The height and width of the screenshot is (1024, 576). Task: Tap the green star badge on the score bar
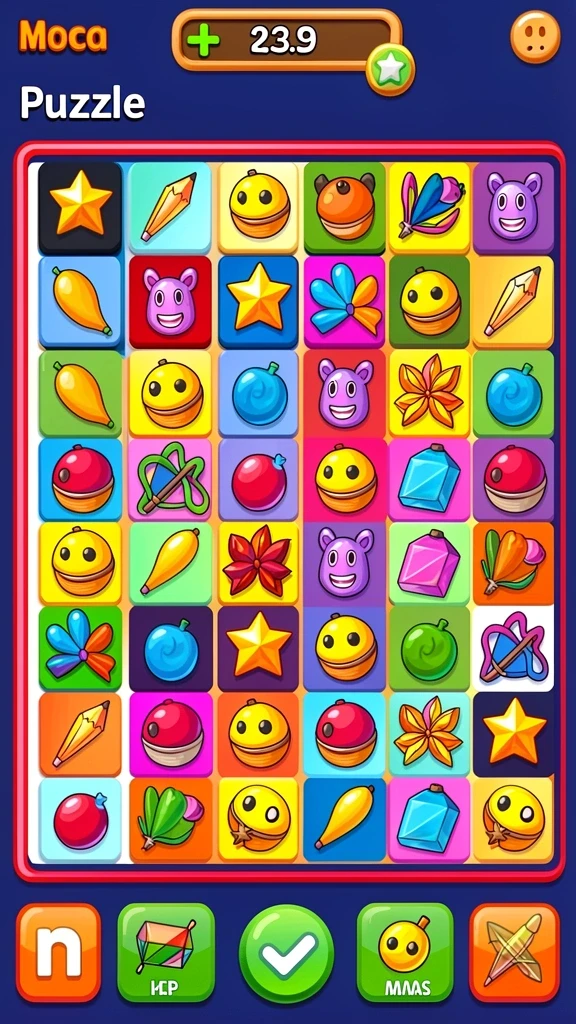390,70
